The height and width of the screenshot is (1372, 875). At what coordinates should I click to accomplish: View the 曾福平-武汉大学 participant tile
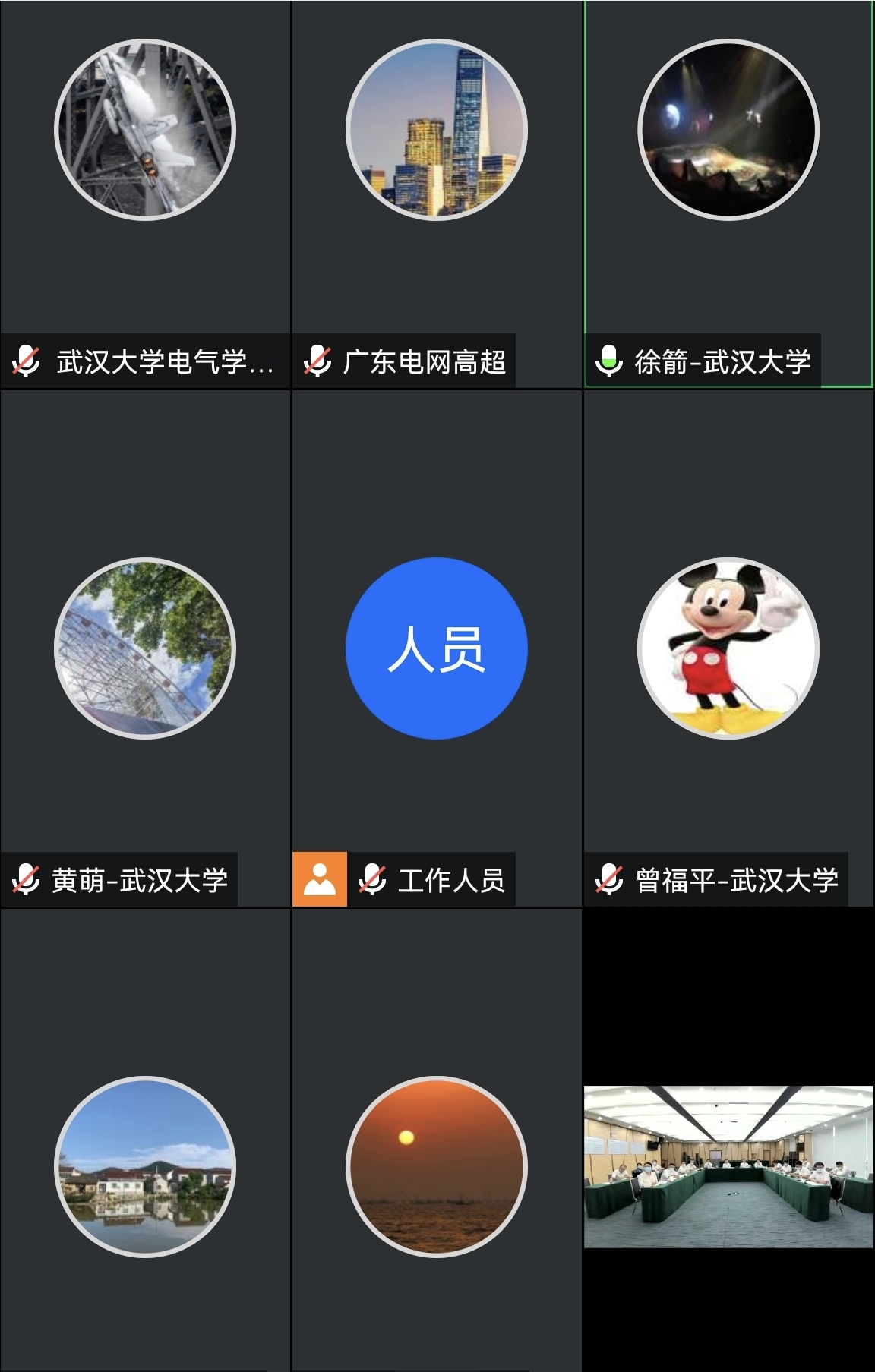coord(728,648)
